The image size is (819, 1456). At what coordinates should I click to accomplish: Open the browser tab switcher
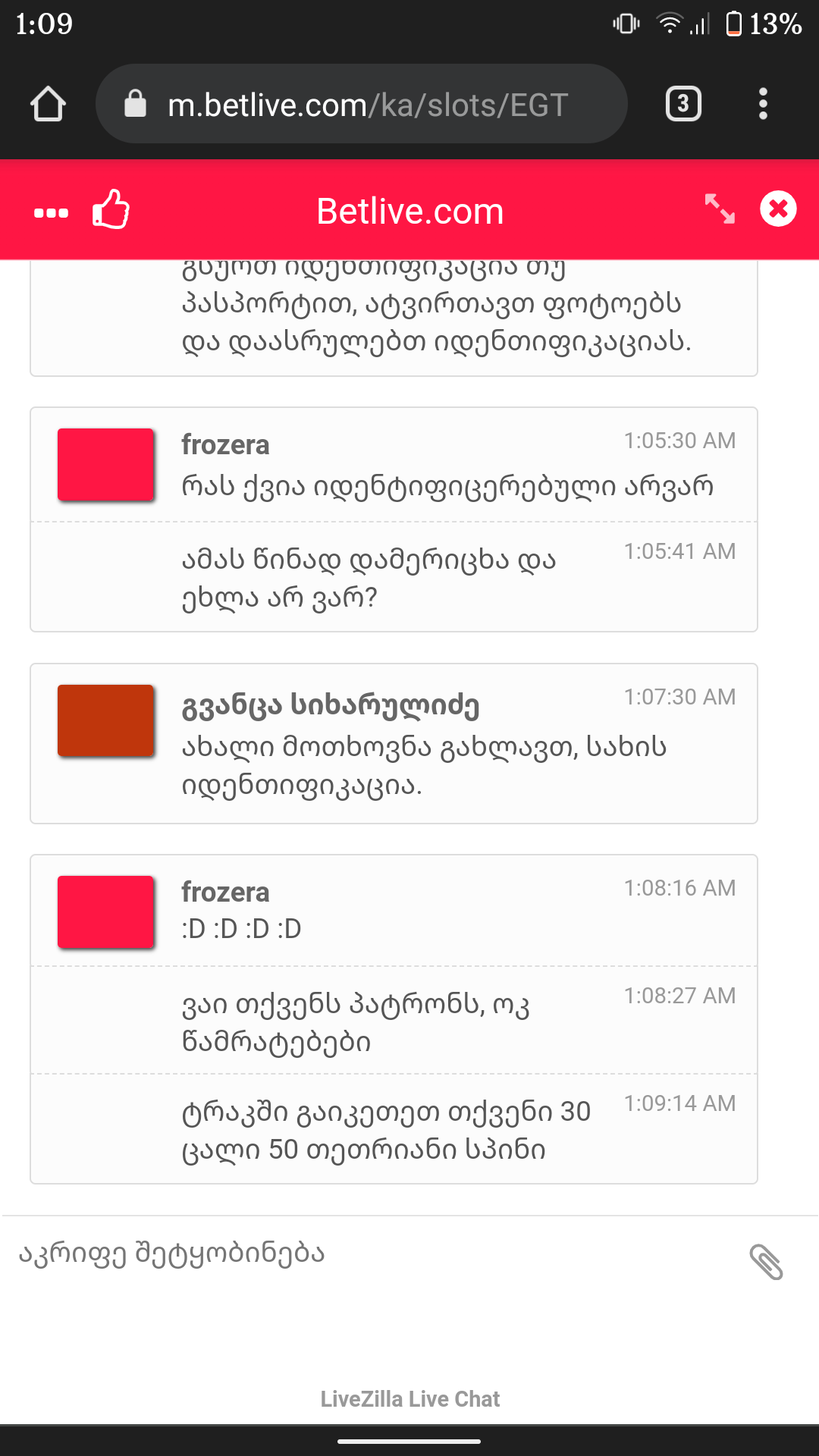683,104
